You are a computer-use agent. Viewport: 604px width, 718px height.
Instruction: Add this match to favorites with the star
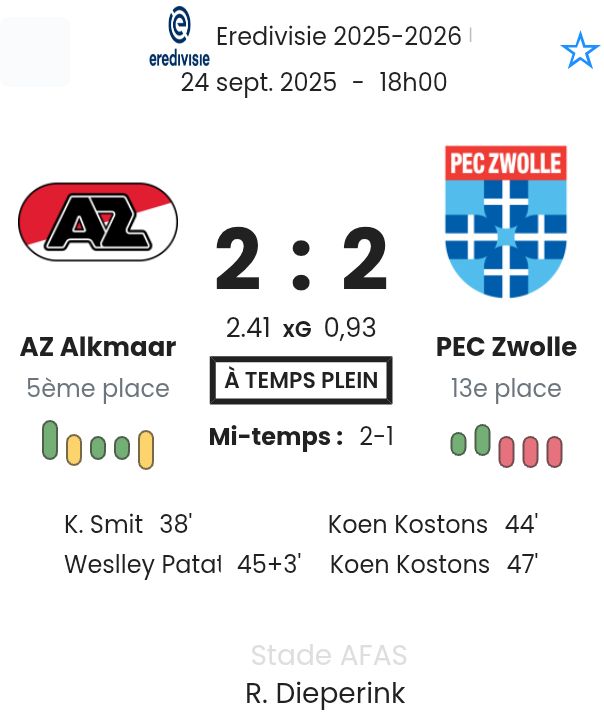pyautogui.click(x=580, y=50)
